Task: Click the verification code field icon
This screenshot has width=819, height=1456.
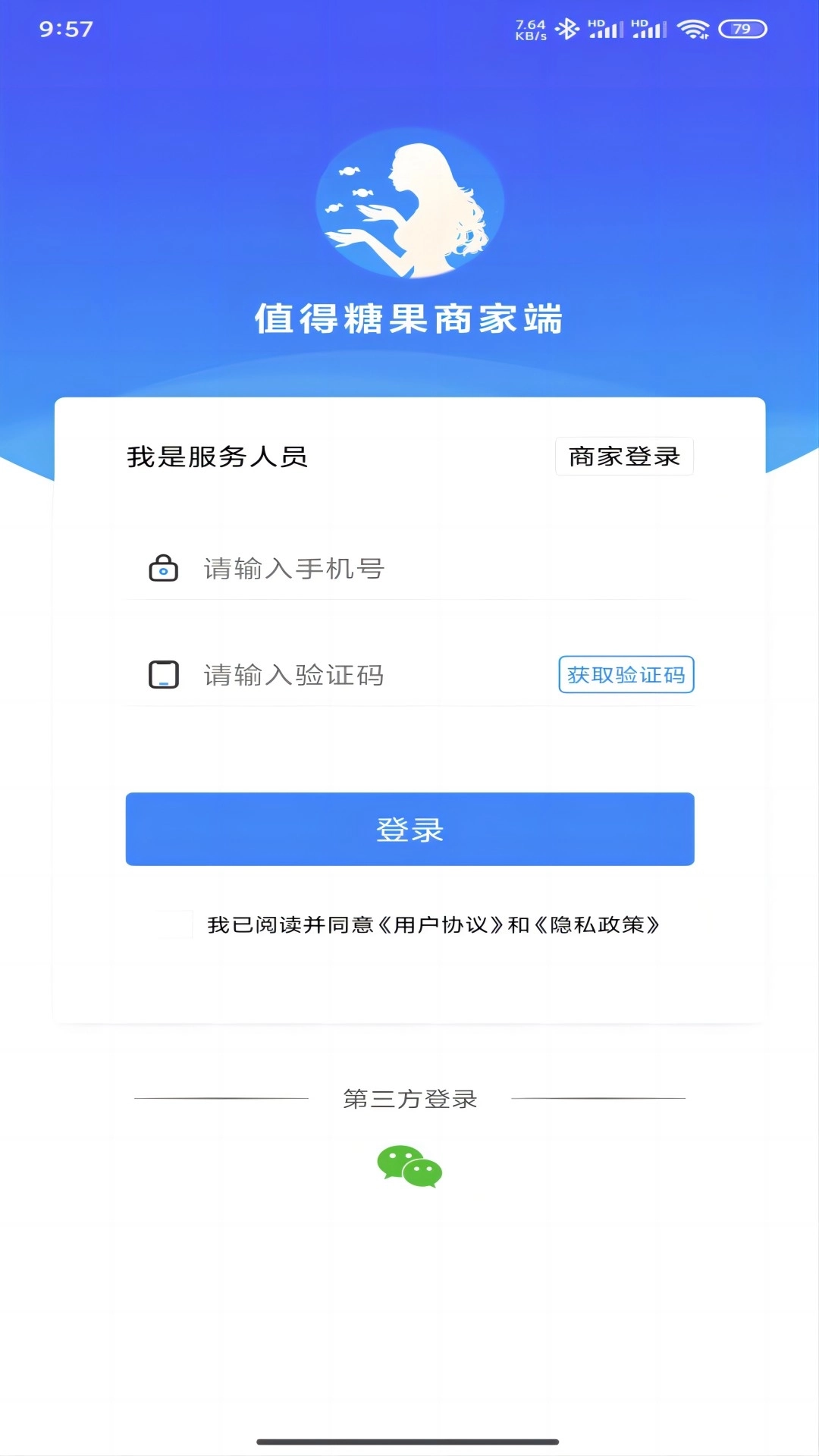Action: [x=164, y=674]
